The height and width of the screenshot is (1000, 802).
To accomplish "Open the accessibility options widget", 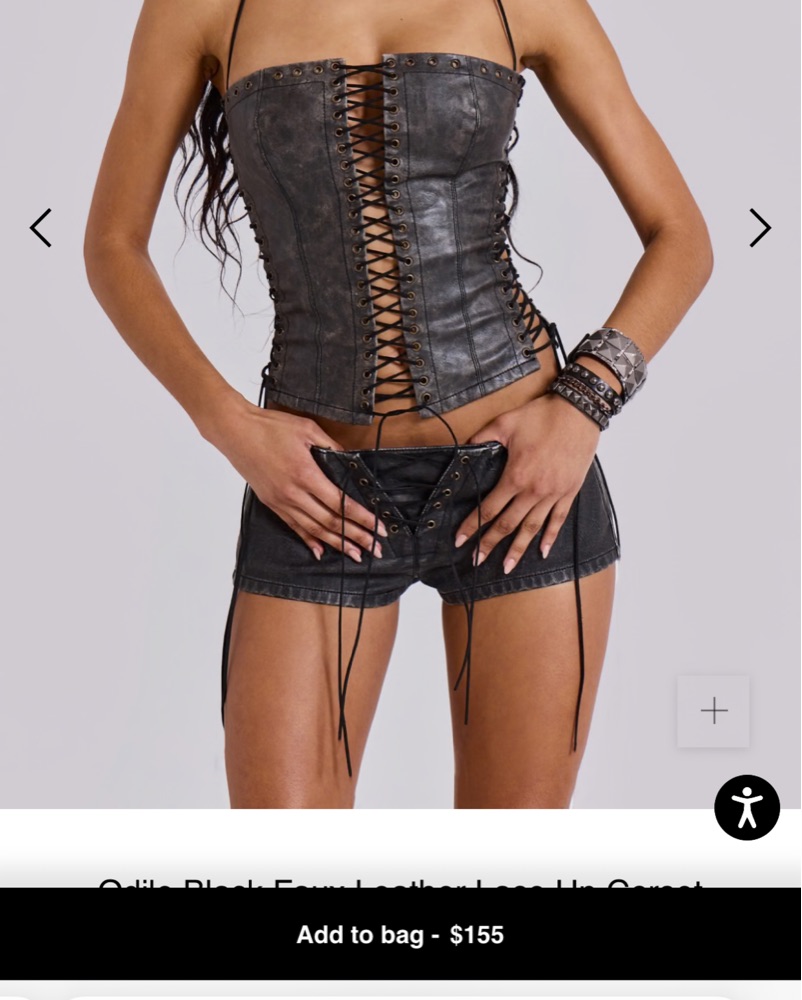I will pyautogui.click(x=746, y=807).
